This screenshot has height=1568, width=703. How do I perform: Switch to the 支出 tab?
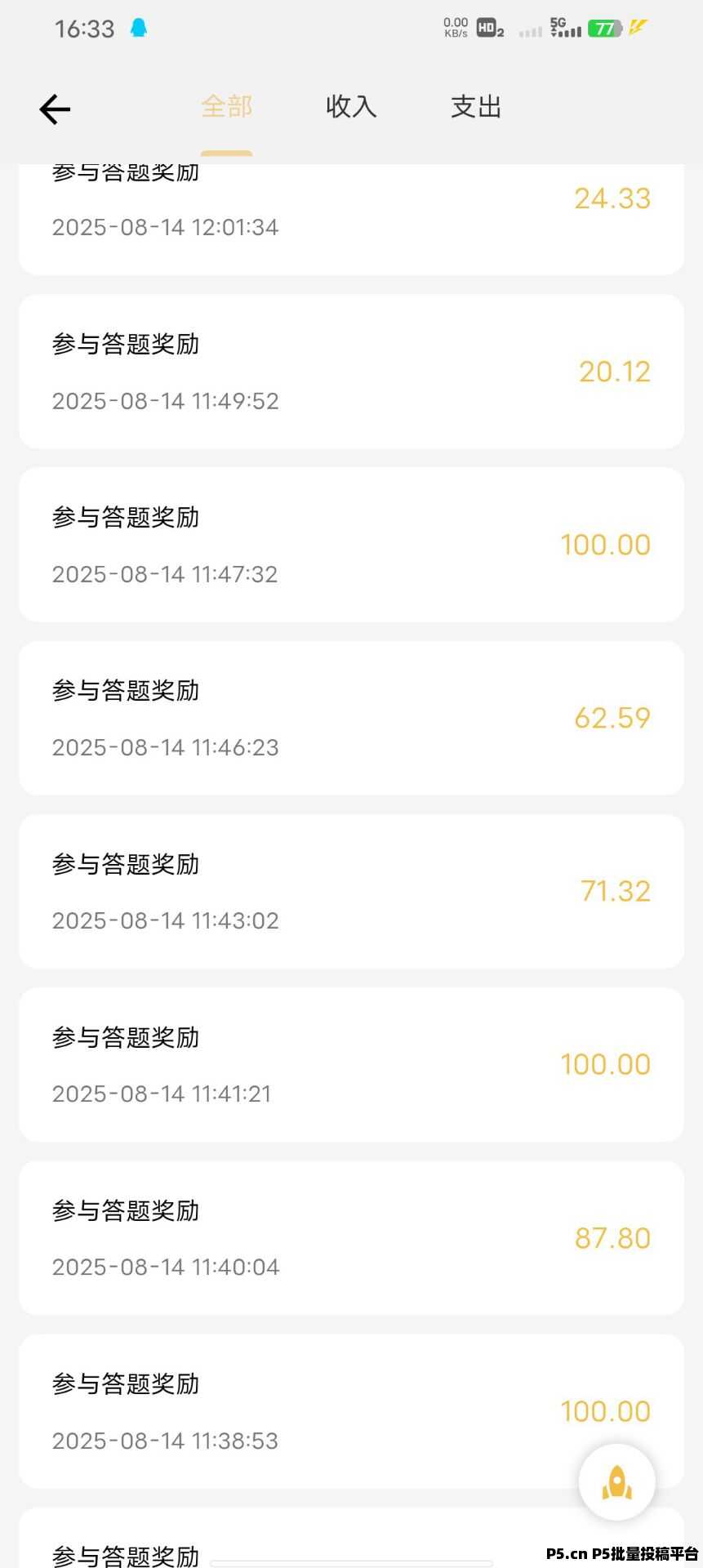pos(476,107)
